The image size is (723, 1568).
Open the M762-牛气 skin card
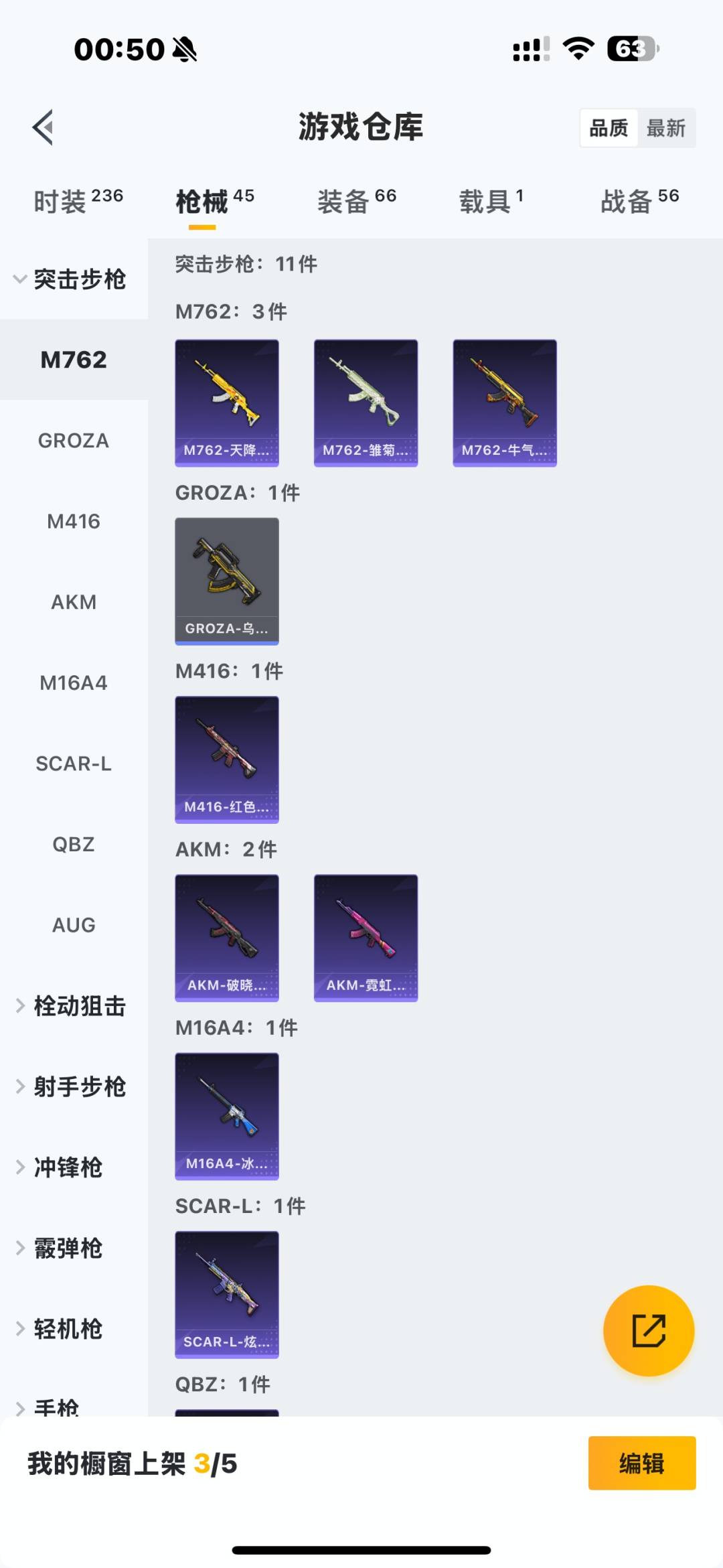(505, 403)
